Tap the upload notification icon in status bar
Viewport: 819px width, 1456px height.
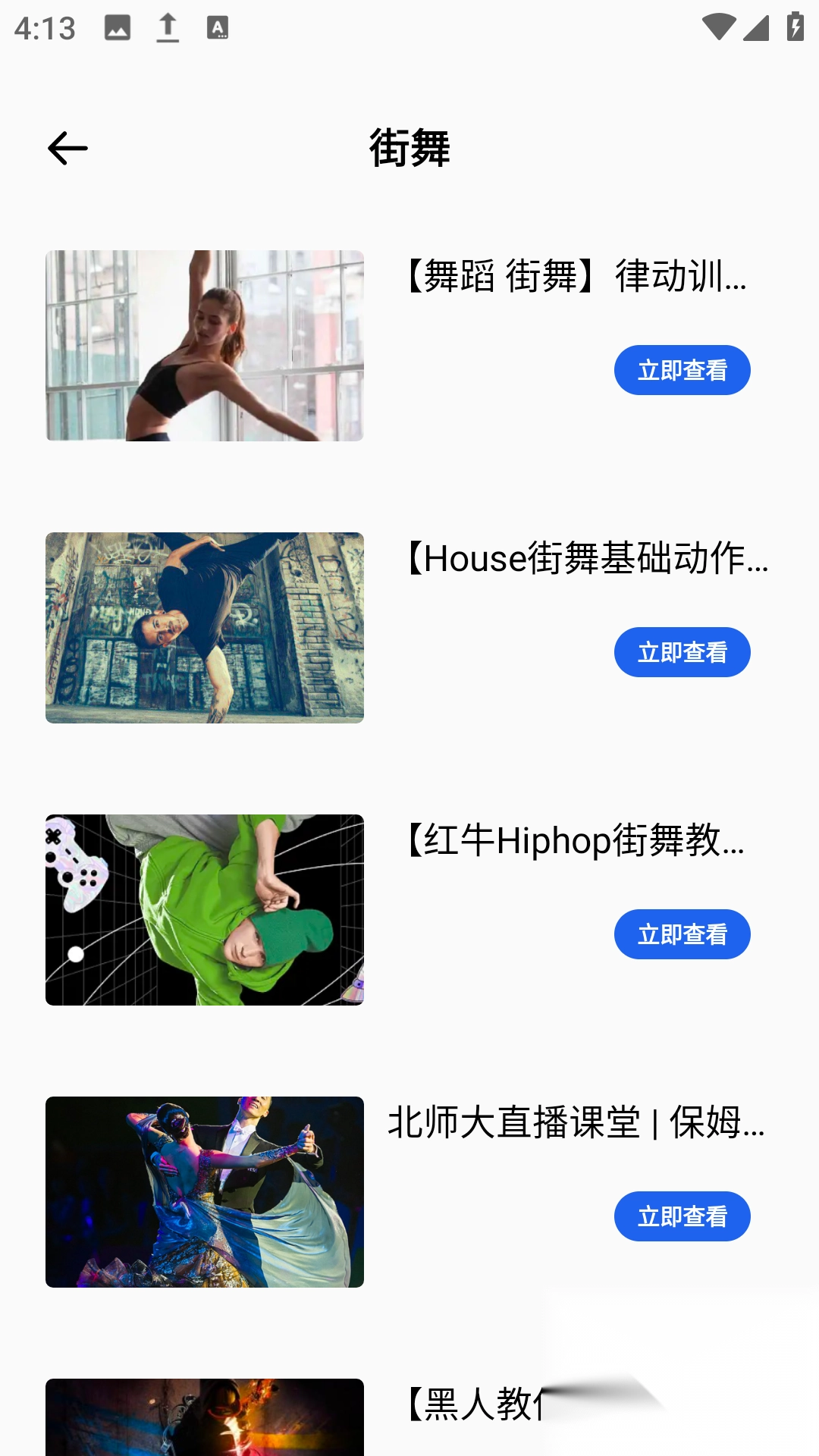tap(167, 27)
